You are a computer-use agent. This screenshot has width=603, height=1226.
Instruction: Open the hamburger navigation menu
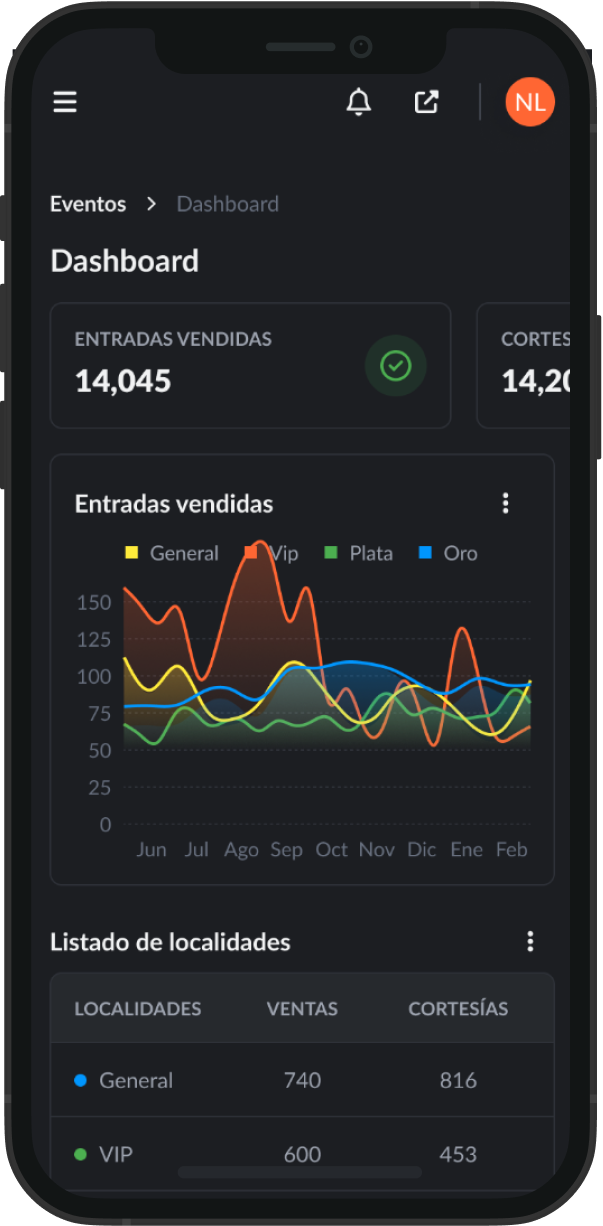pyautogui.click(x=65, y=102)
